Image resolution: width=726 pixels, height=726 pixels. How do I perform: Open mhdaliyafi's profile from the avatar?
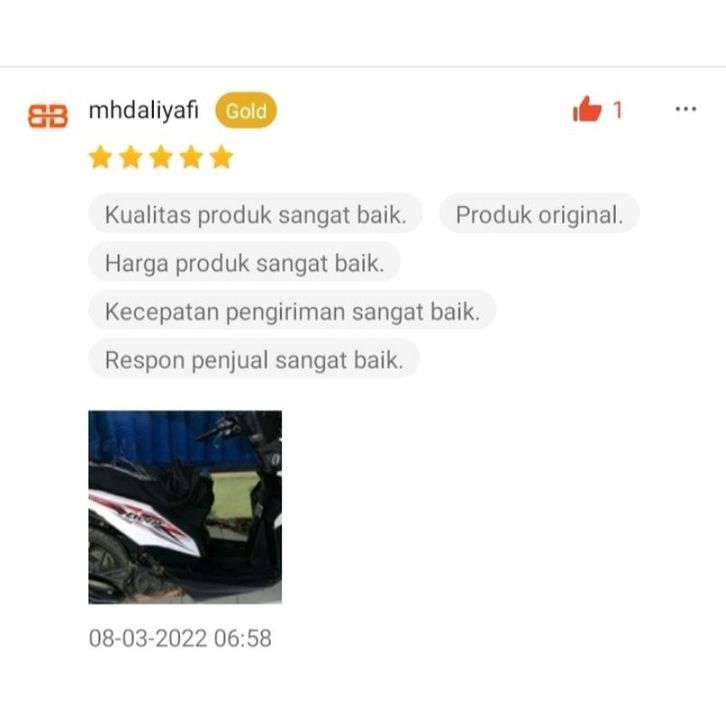[x=48, y=115]
